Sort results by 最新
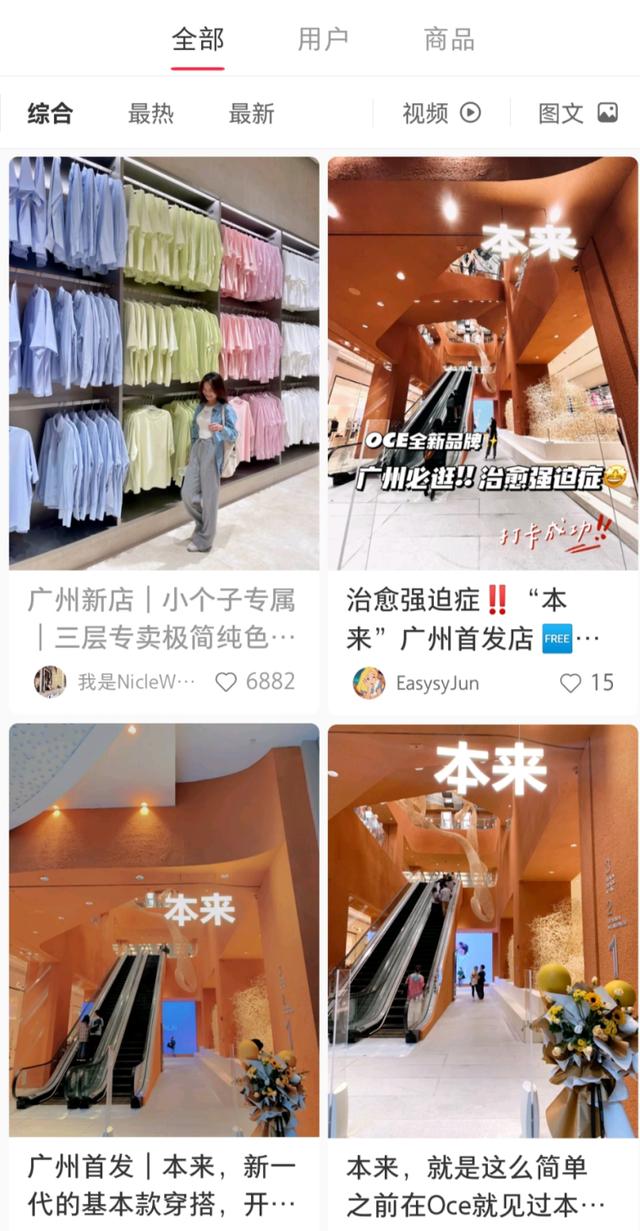Image resolution: width=640 pixels, height=1231 pixels. pyautogui.click(x=251, y=114)
